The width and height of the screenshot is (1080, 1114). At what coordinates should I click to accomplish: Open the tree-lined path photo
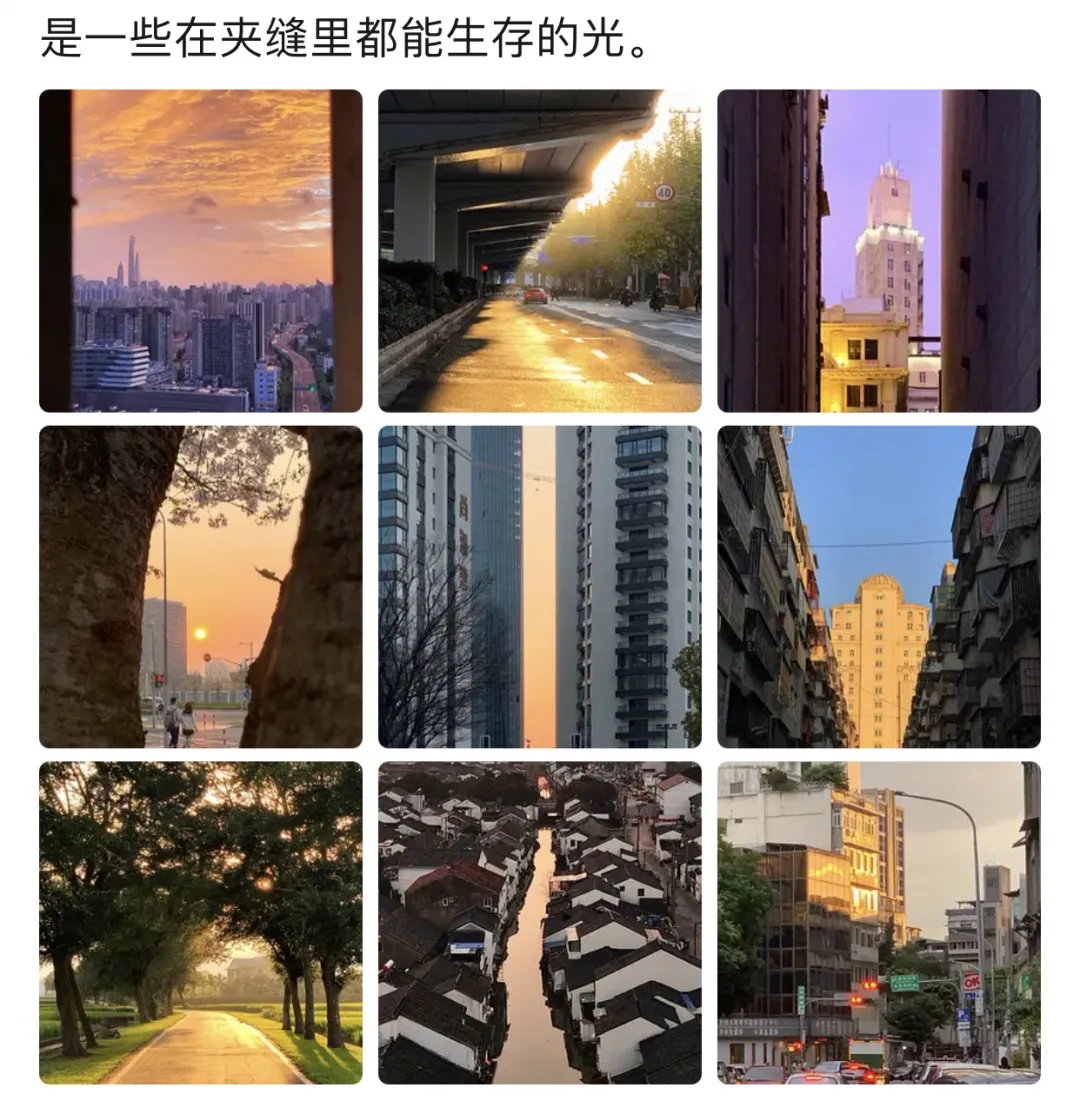[x=200, y=922]
